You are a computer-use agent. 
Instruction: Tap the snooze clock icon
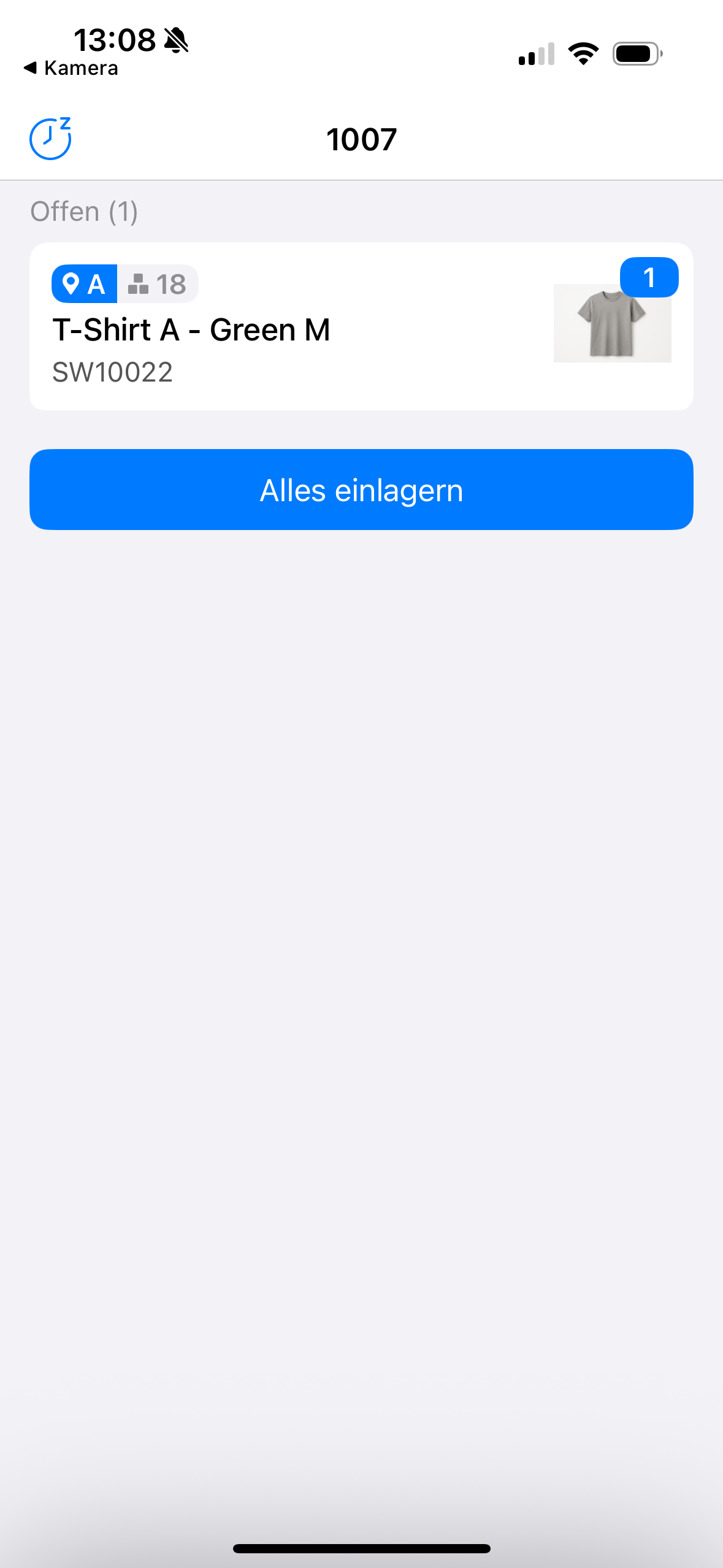[51, 139]
